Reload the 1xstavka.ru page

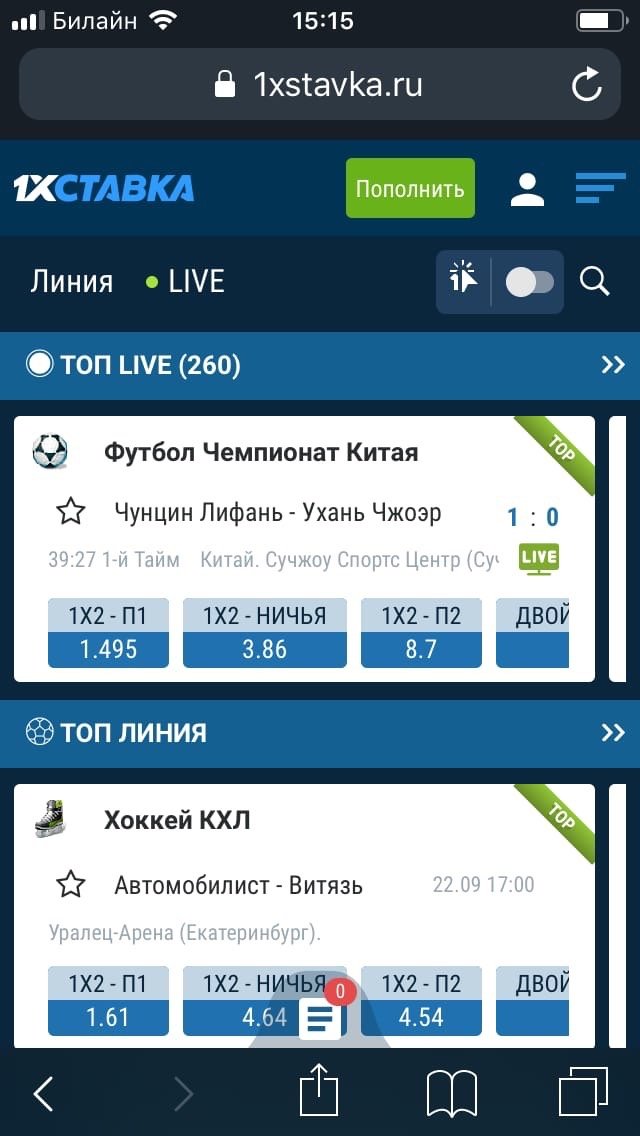pos(587,85)
